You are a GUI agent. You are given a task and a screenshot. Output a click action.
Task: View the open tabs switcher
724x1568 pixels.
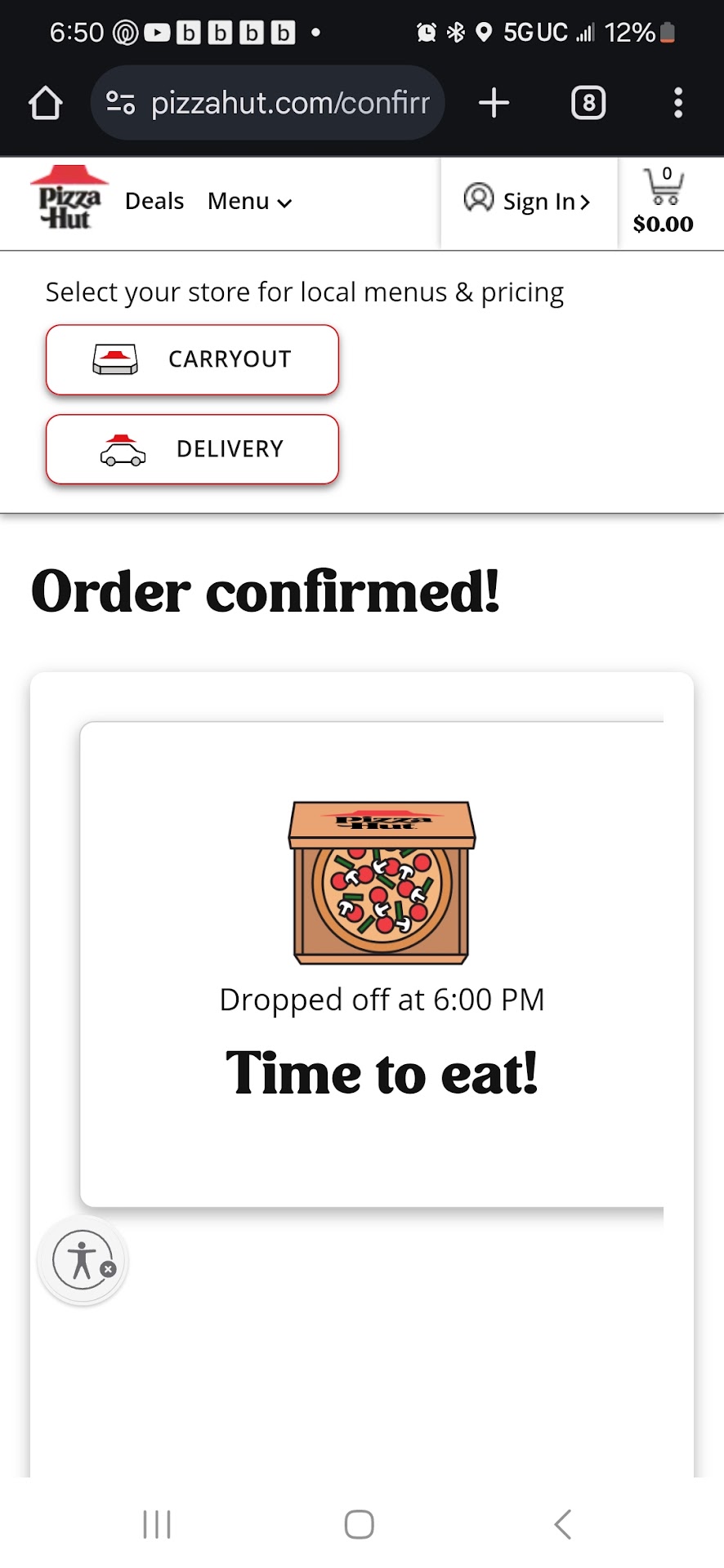588,104
